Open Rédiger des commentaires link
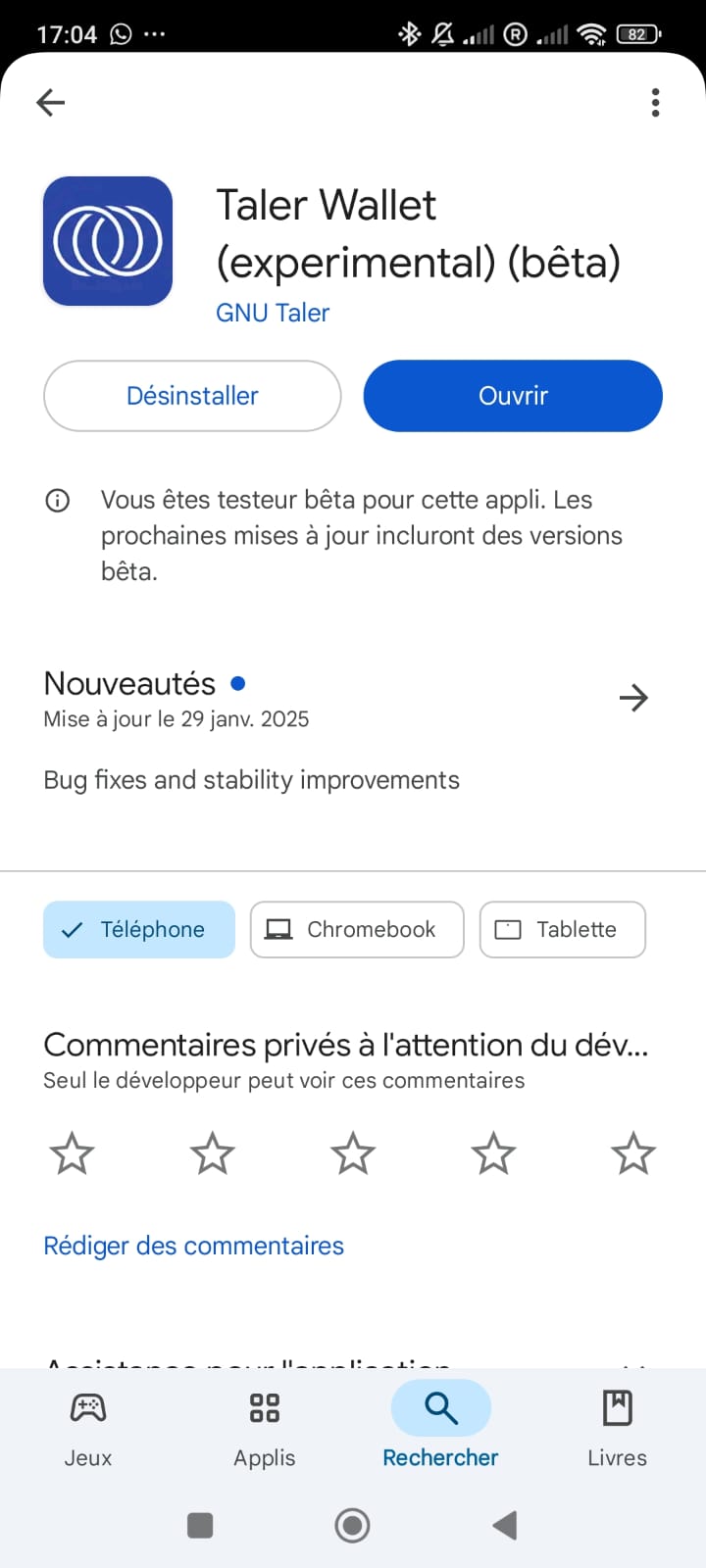The image size is (706, 1568). tap(194, 1246)
